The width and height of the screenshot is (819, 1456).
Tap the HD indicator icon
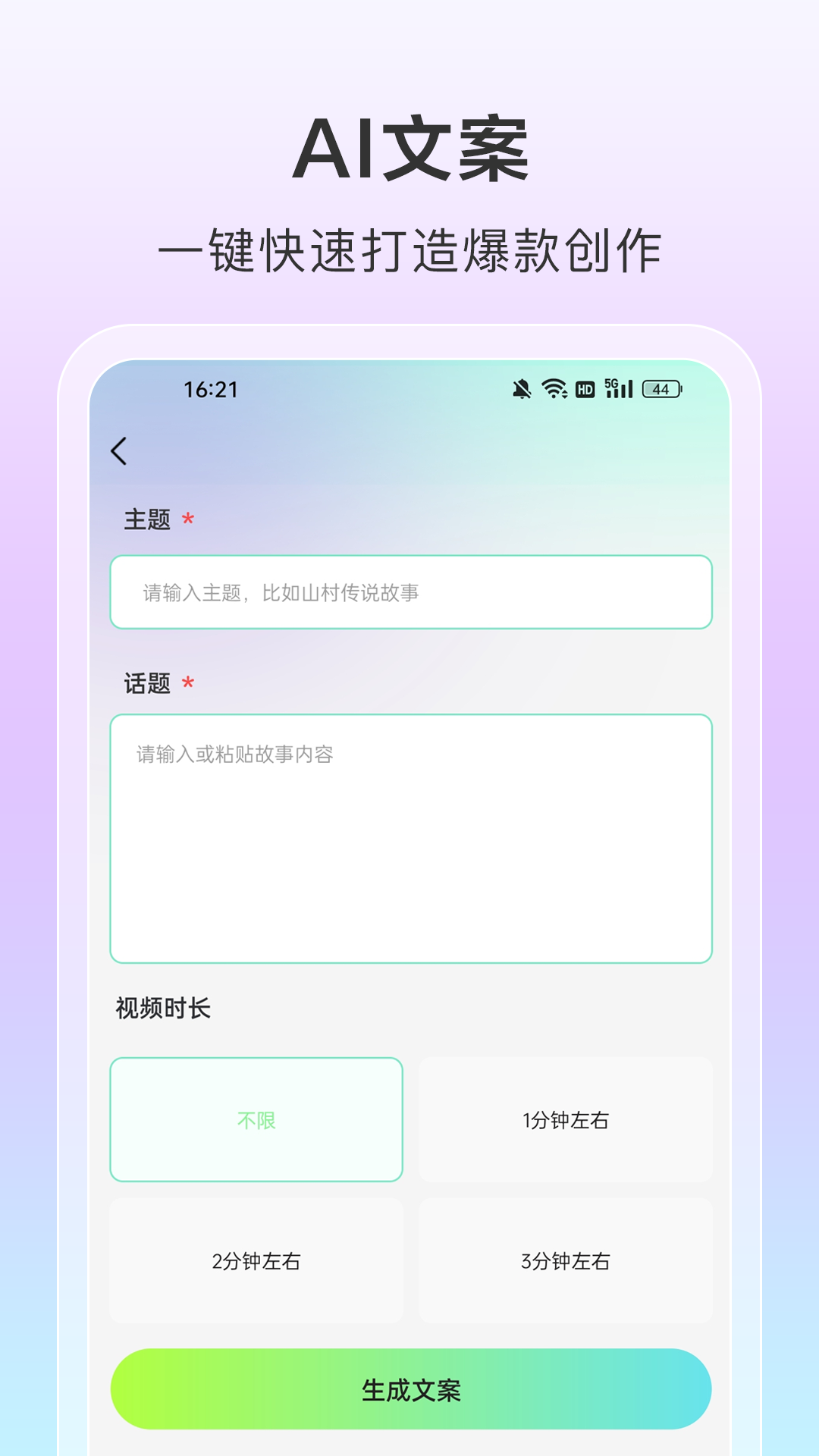point(584,390)
